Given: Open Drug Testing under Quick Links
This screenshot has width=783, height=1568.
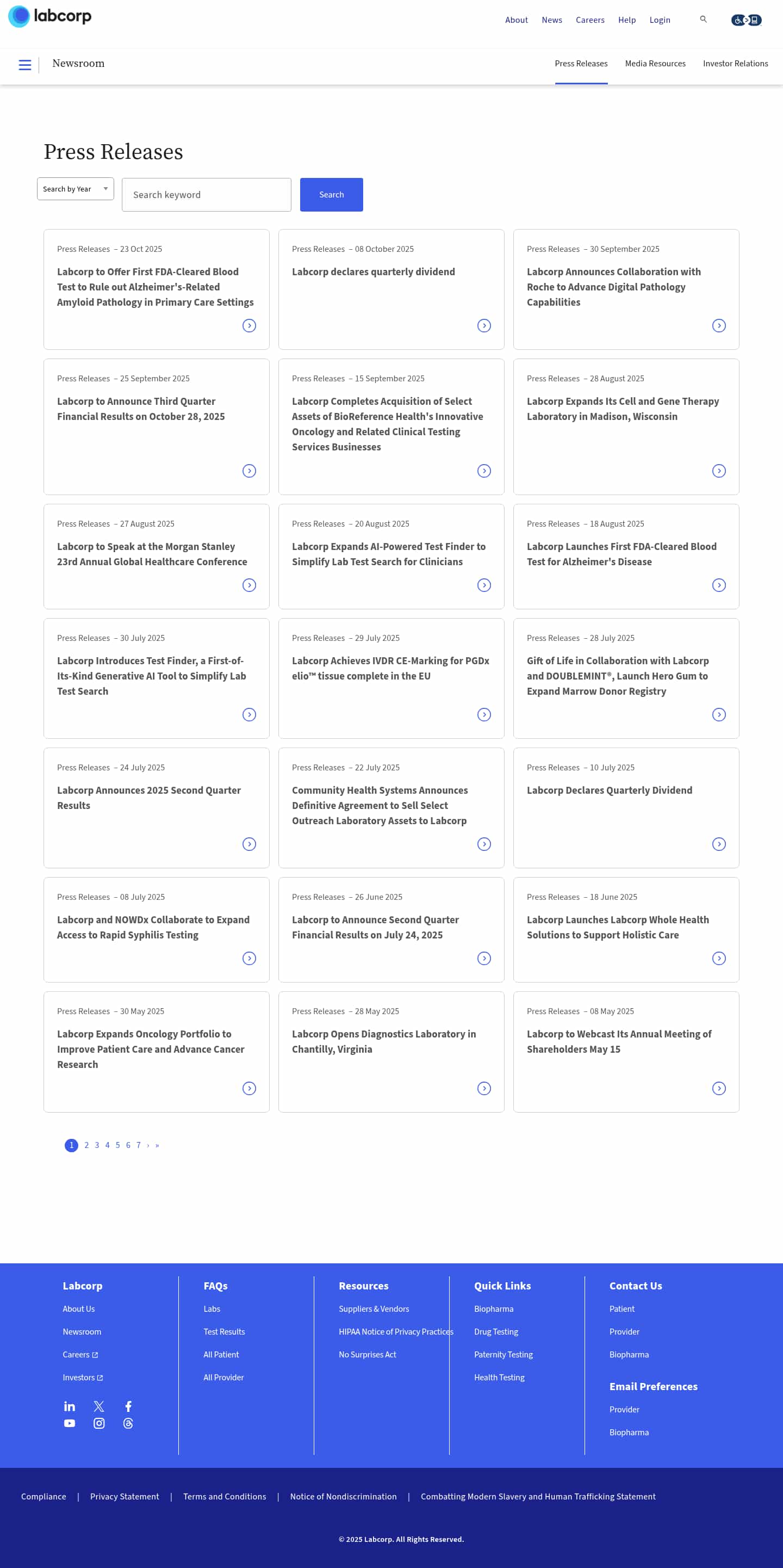Looking at the screenshot, I should 496,1332.
